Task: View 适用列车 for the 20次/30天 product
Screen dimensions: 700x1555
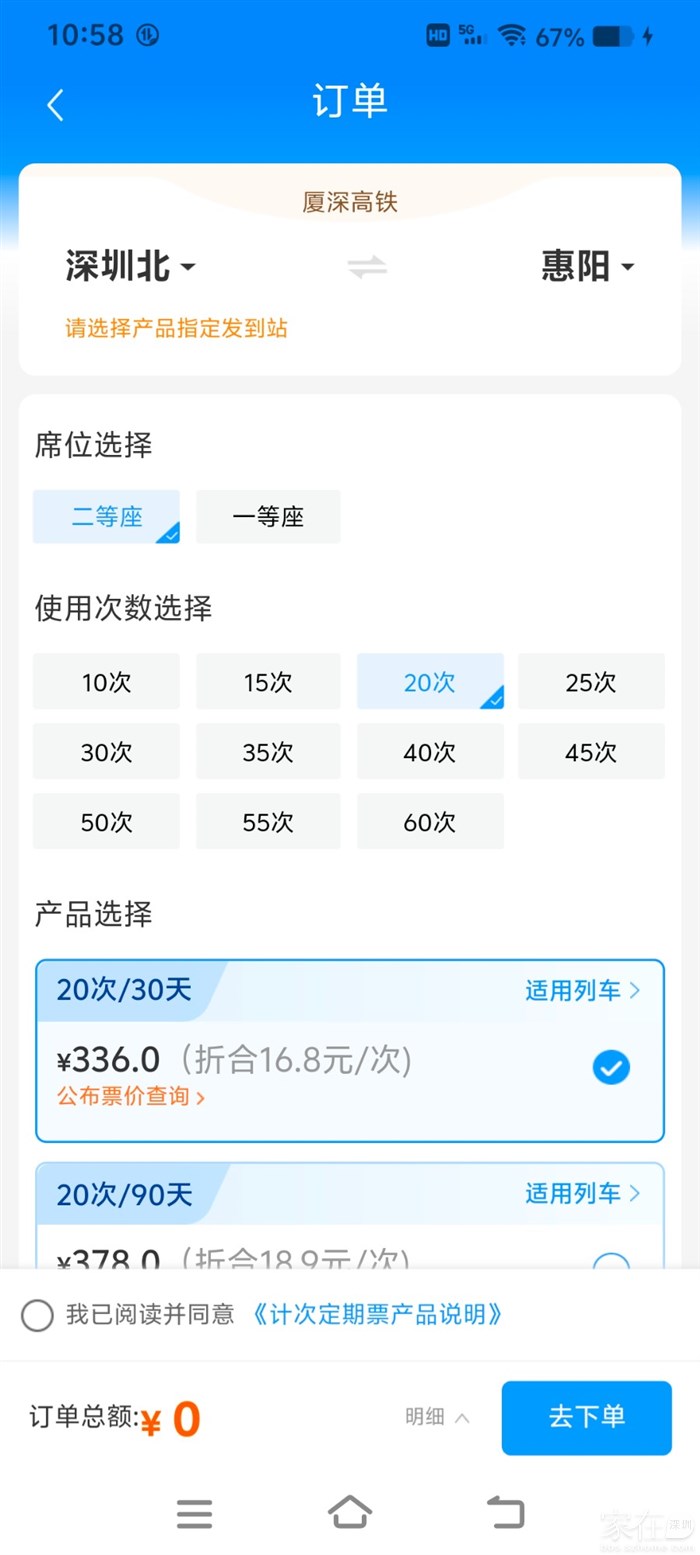Action: coord(582,991)
